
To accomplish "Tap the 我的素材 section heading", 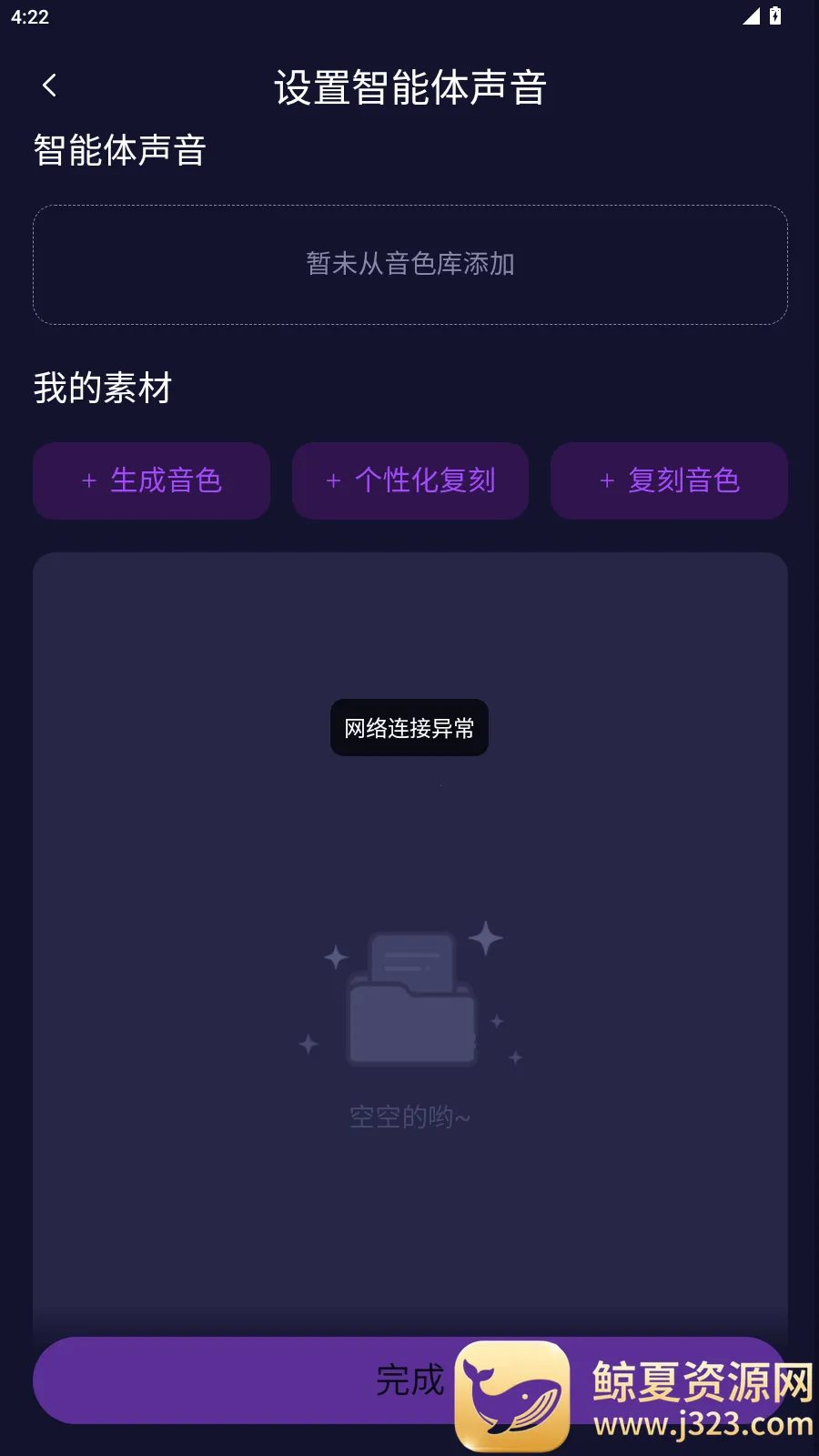I will (x=103, y=388).
